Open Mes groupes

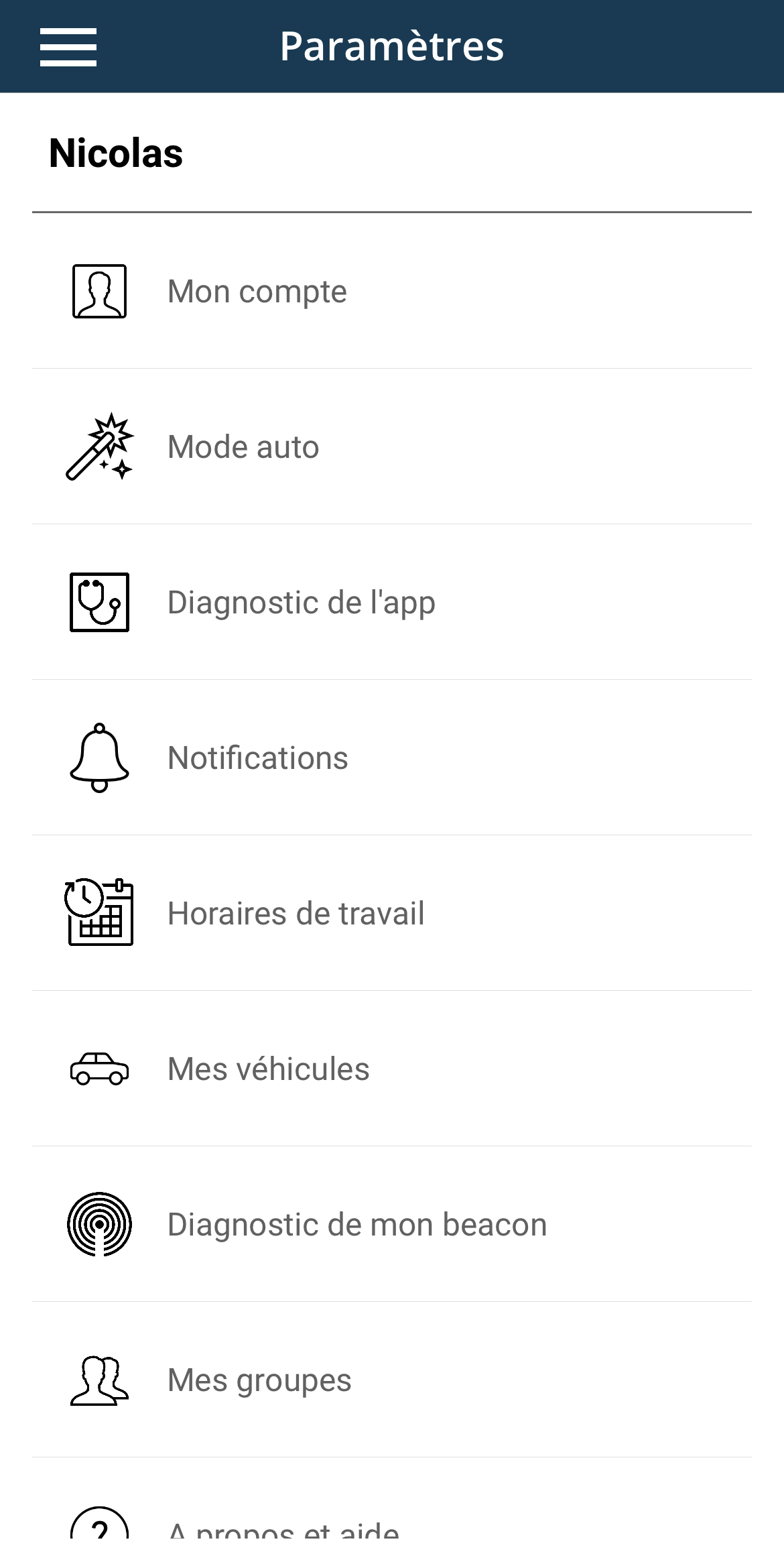coord(259,1380)
